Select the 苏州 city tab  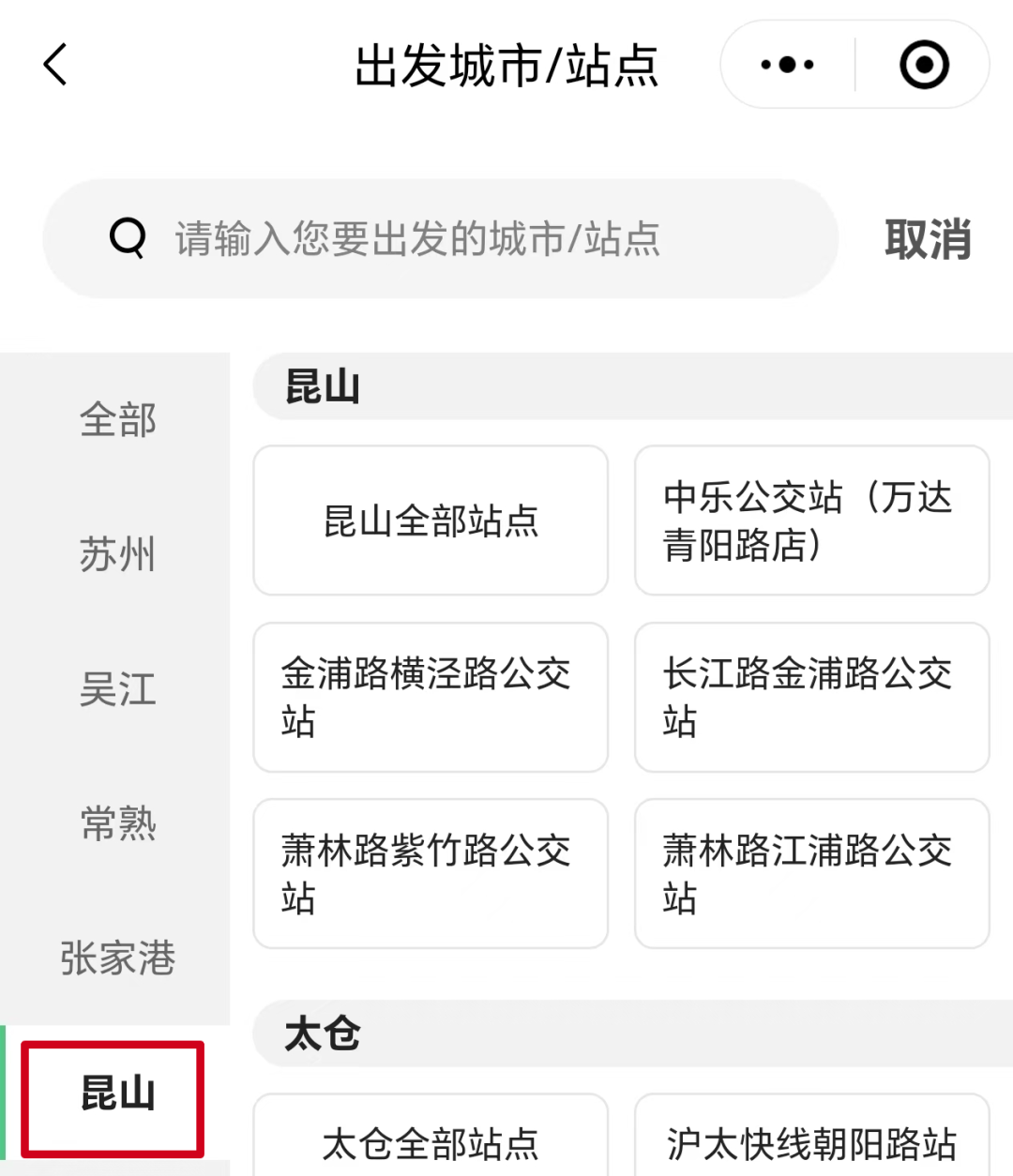click(x=117, y=554)
